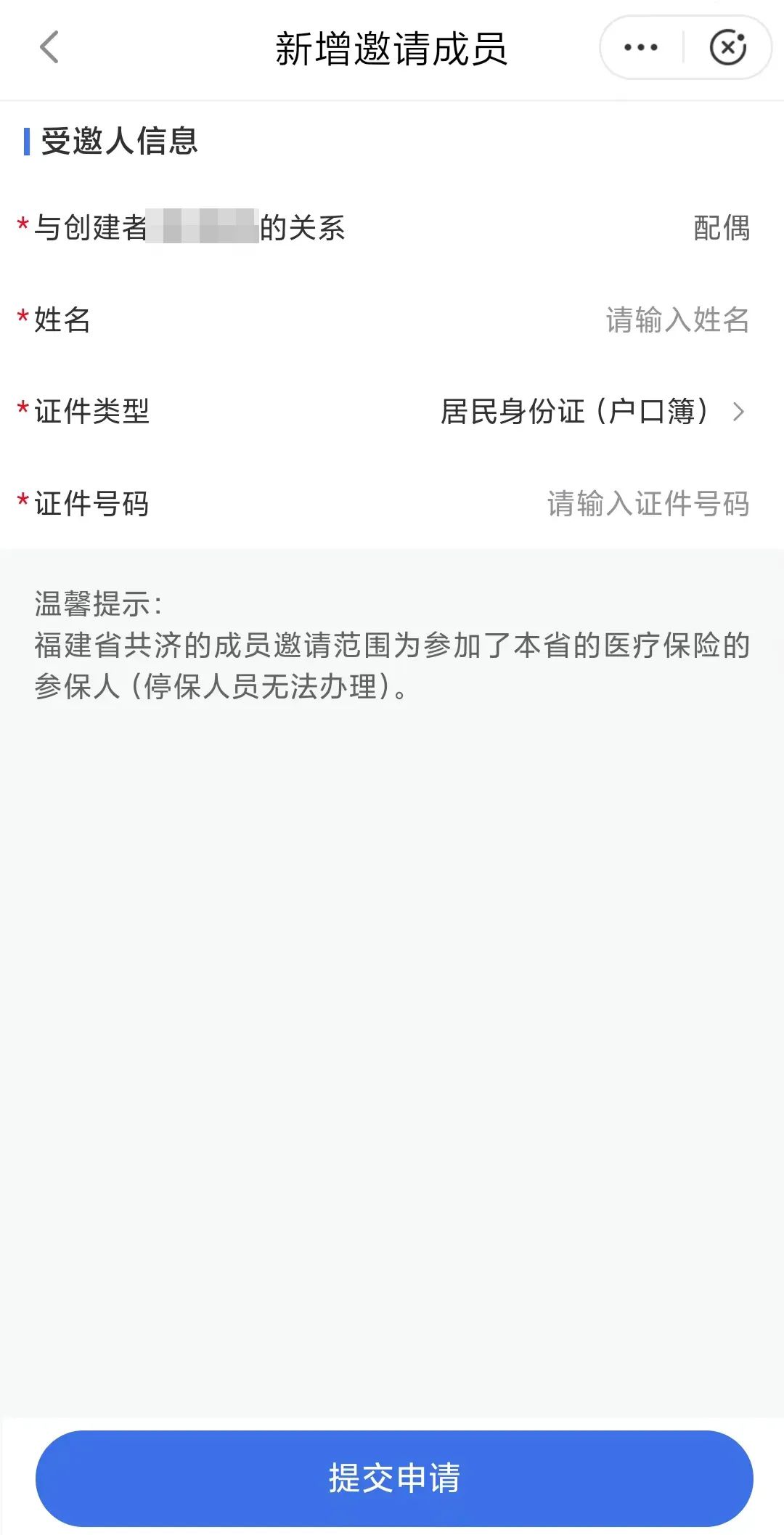This screenshot has height=1535, width=784.
Task: Go back using the top-left arrow
Action: [49, 48]
